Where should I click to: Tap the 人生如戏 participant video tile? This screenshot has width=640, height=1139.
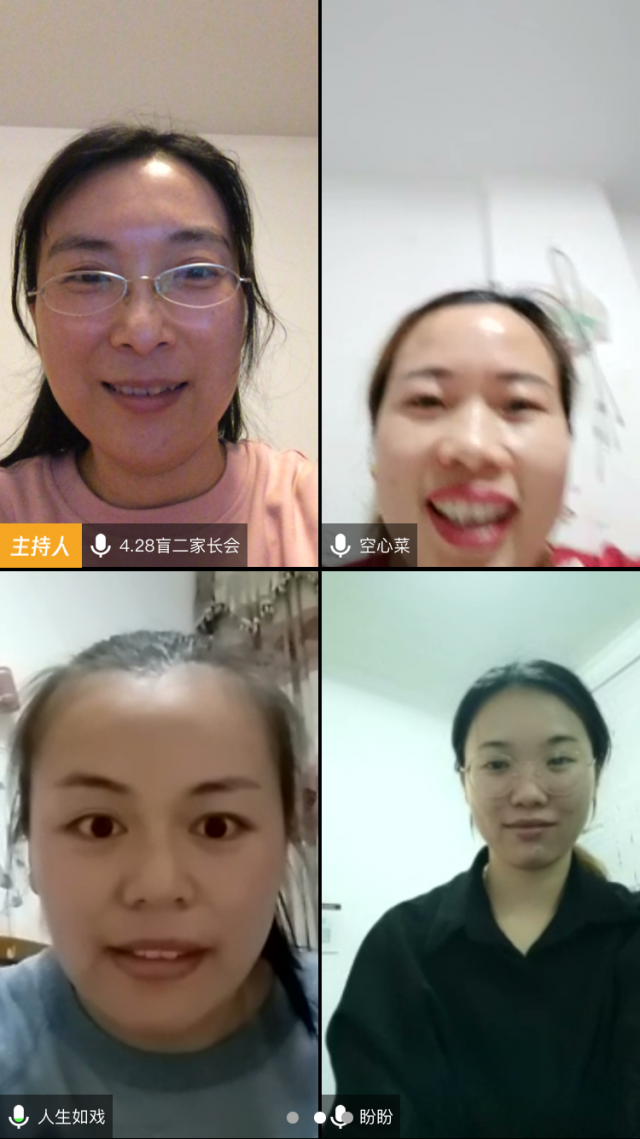pyautogui.click(x=159, y=850)
